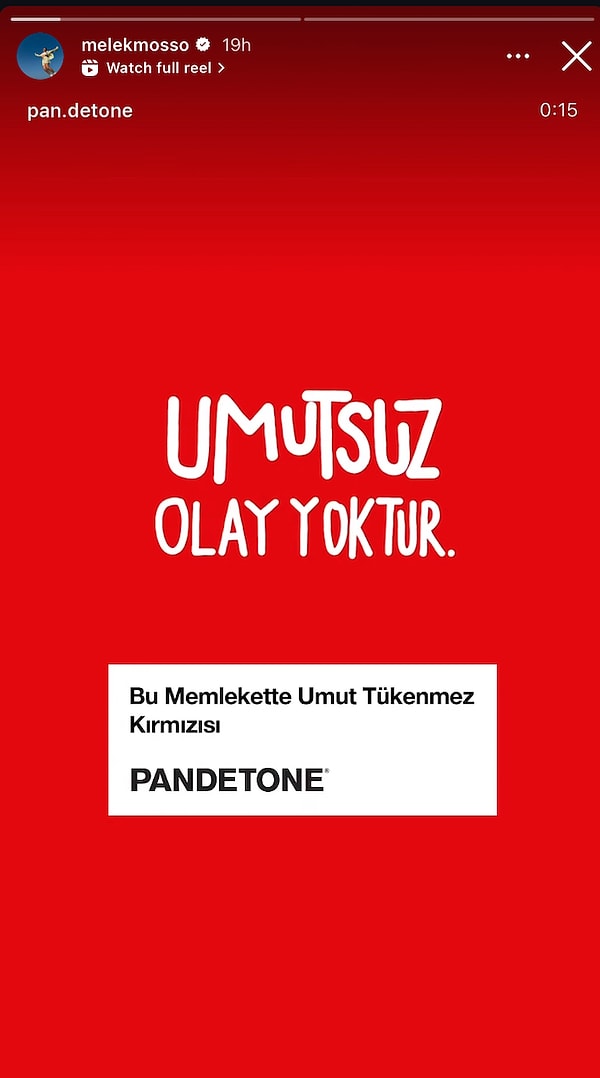Open the three-dot story options menu

pyautogui.click(x=518, y=56)
